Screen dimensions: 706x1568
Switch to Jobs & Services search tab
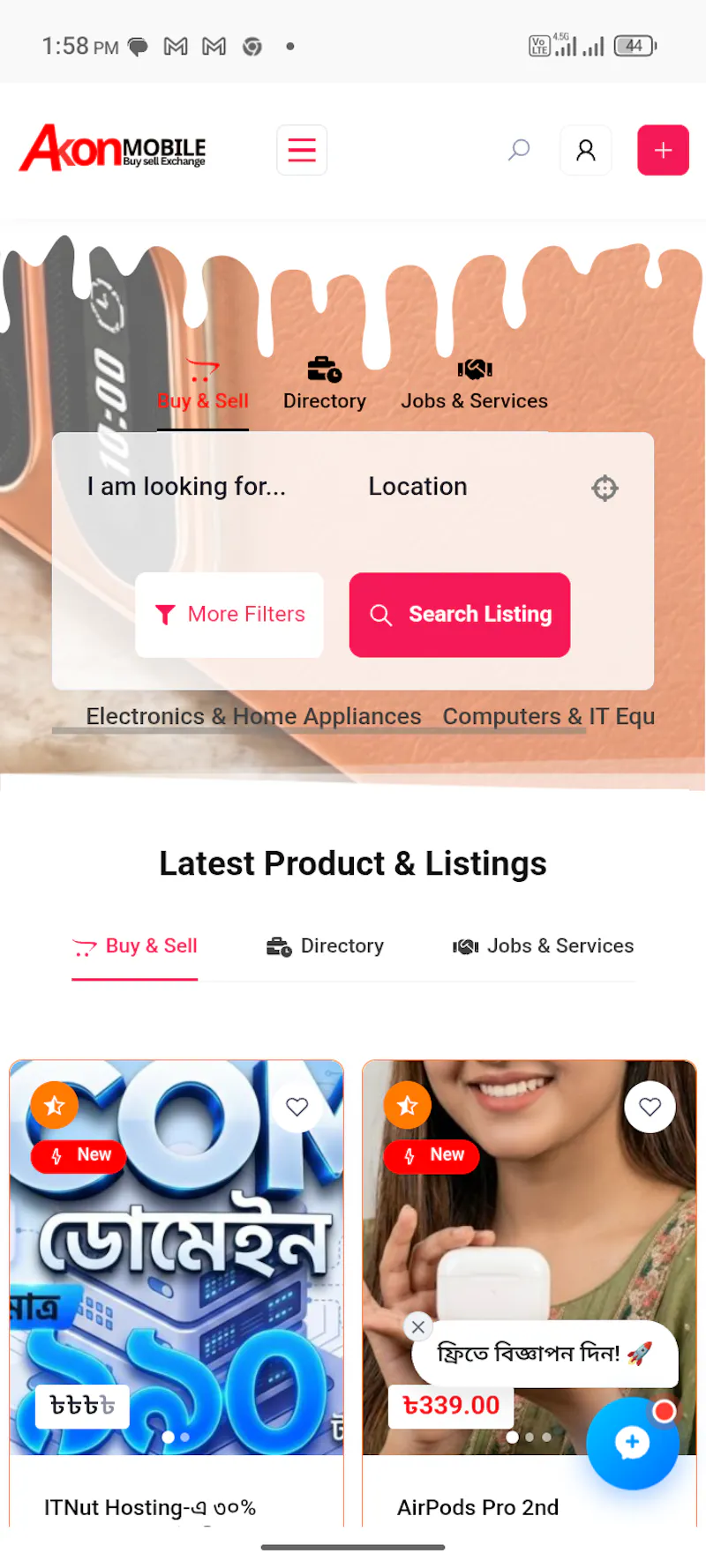tap(475, 385)
